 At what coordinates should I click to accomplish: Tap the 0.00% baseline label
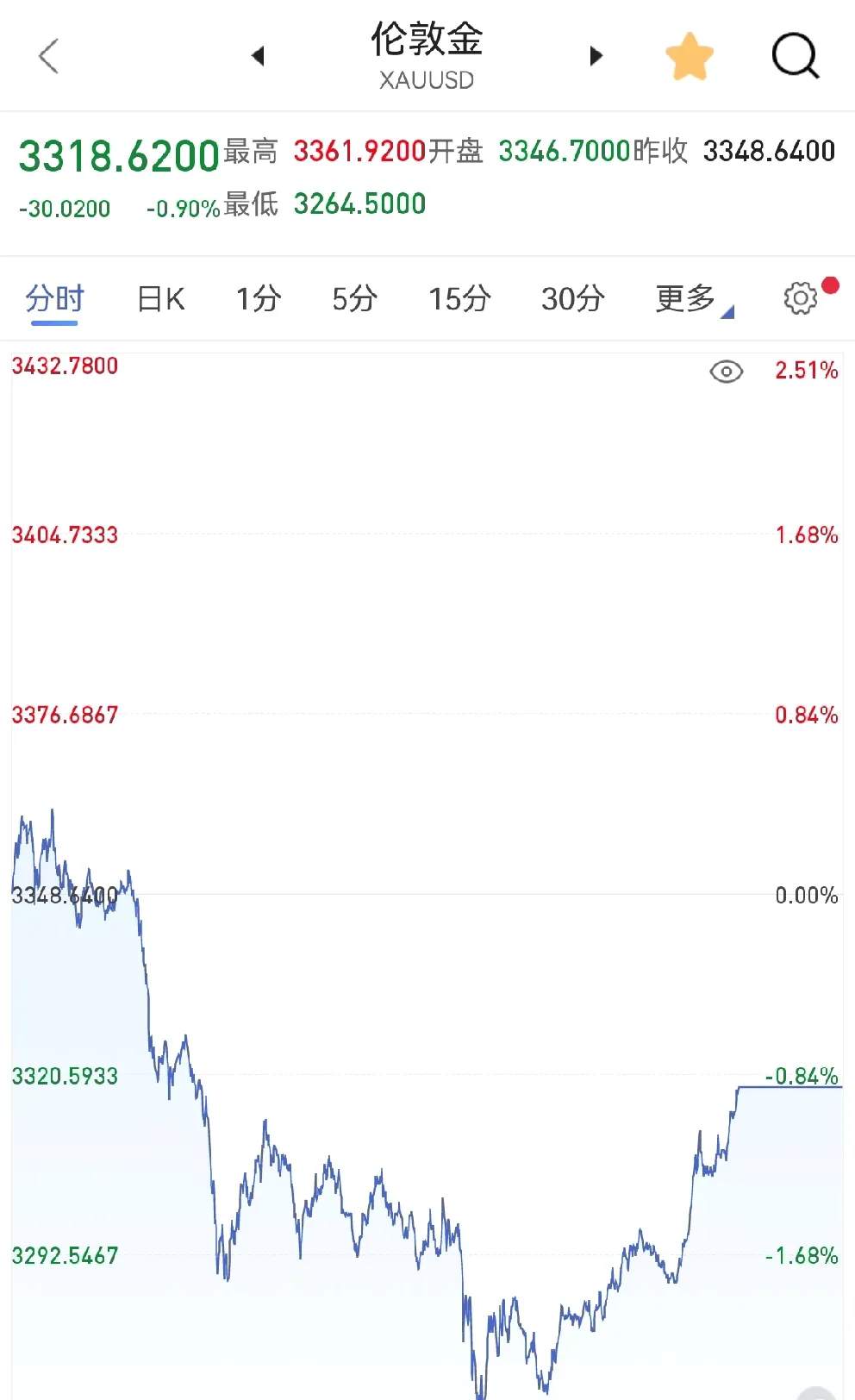click(804, 895)
